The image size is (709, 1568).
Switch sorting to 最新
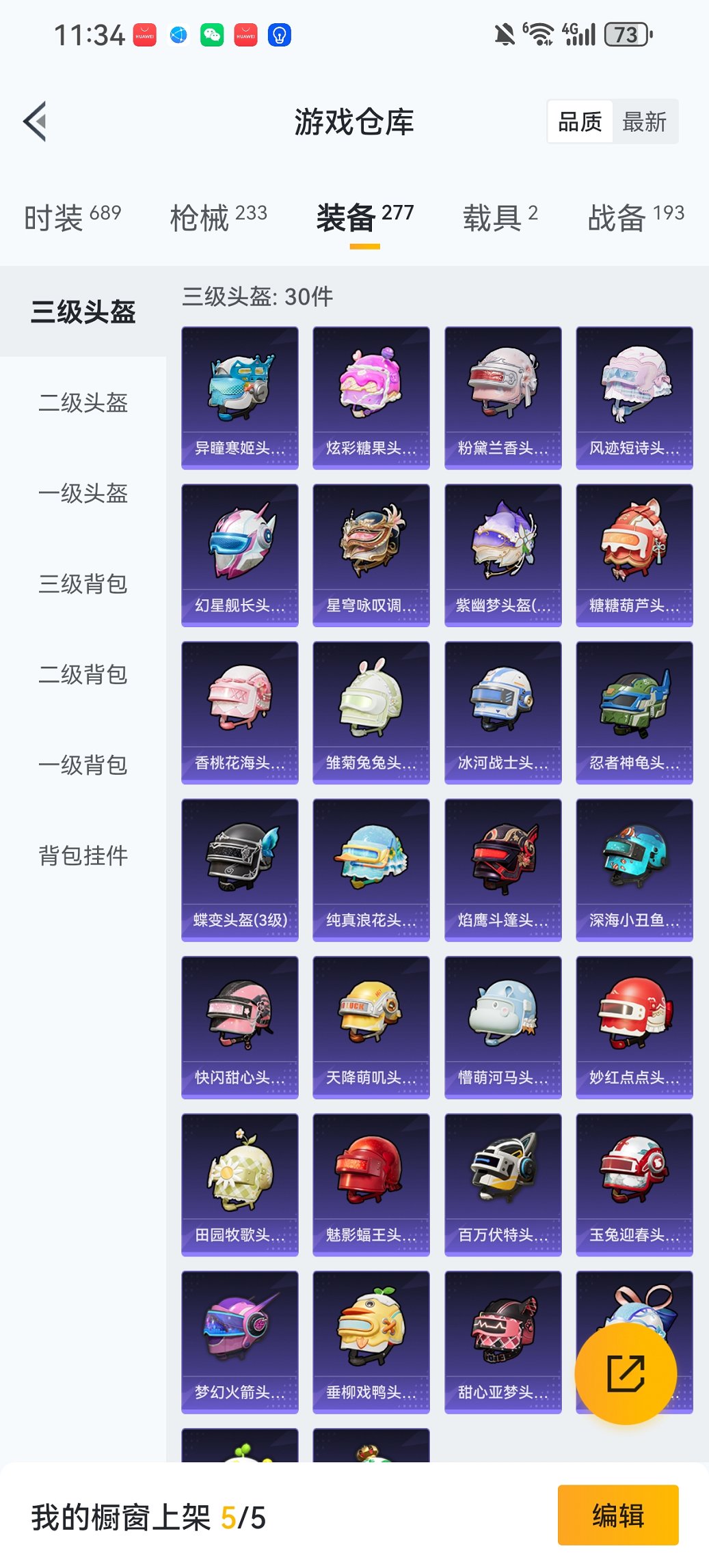[x=645, y=121]
